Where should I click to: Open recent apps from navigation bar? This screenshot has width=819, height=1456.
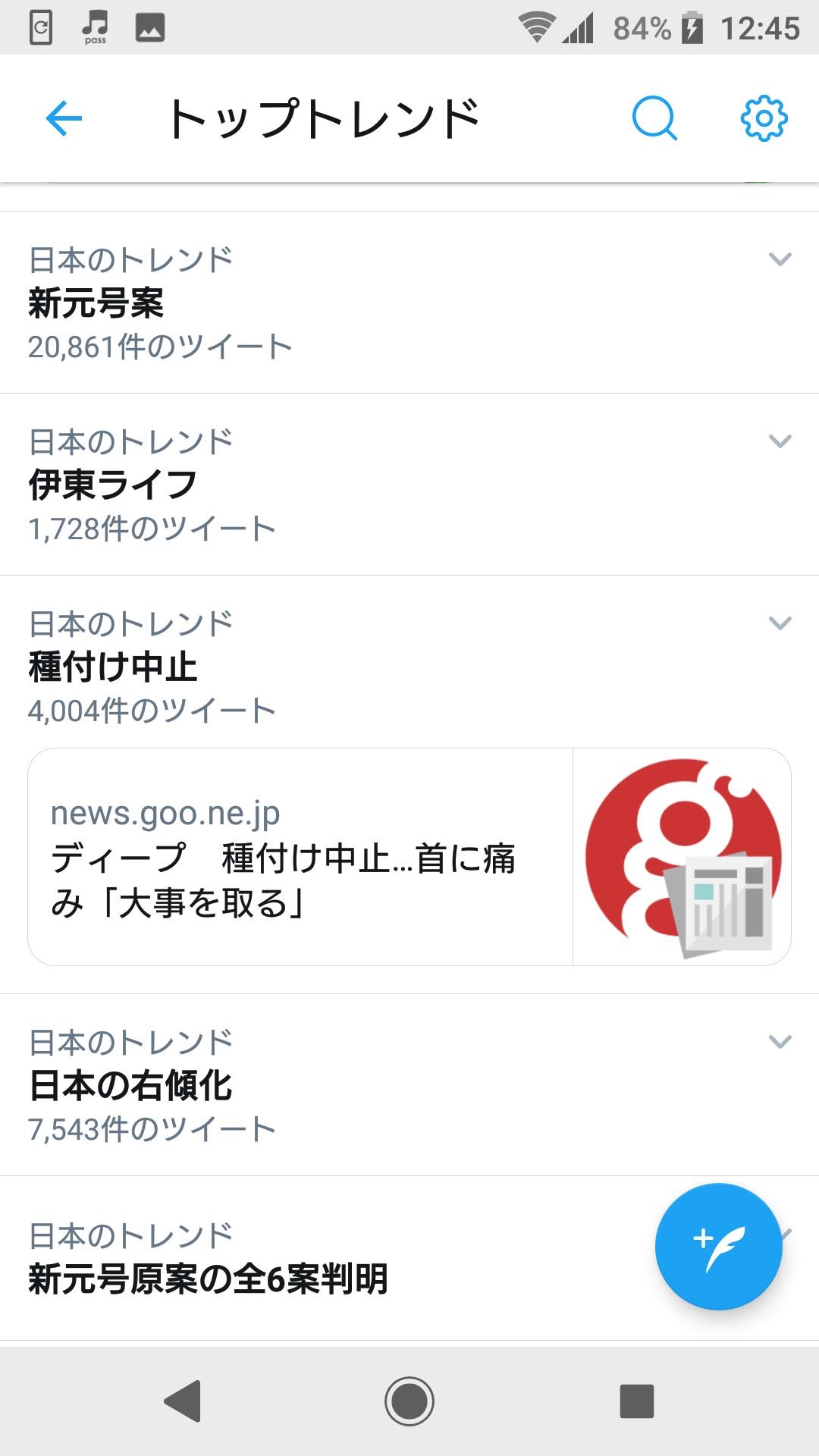coord(637,1400)
